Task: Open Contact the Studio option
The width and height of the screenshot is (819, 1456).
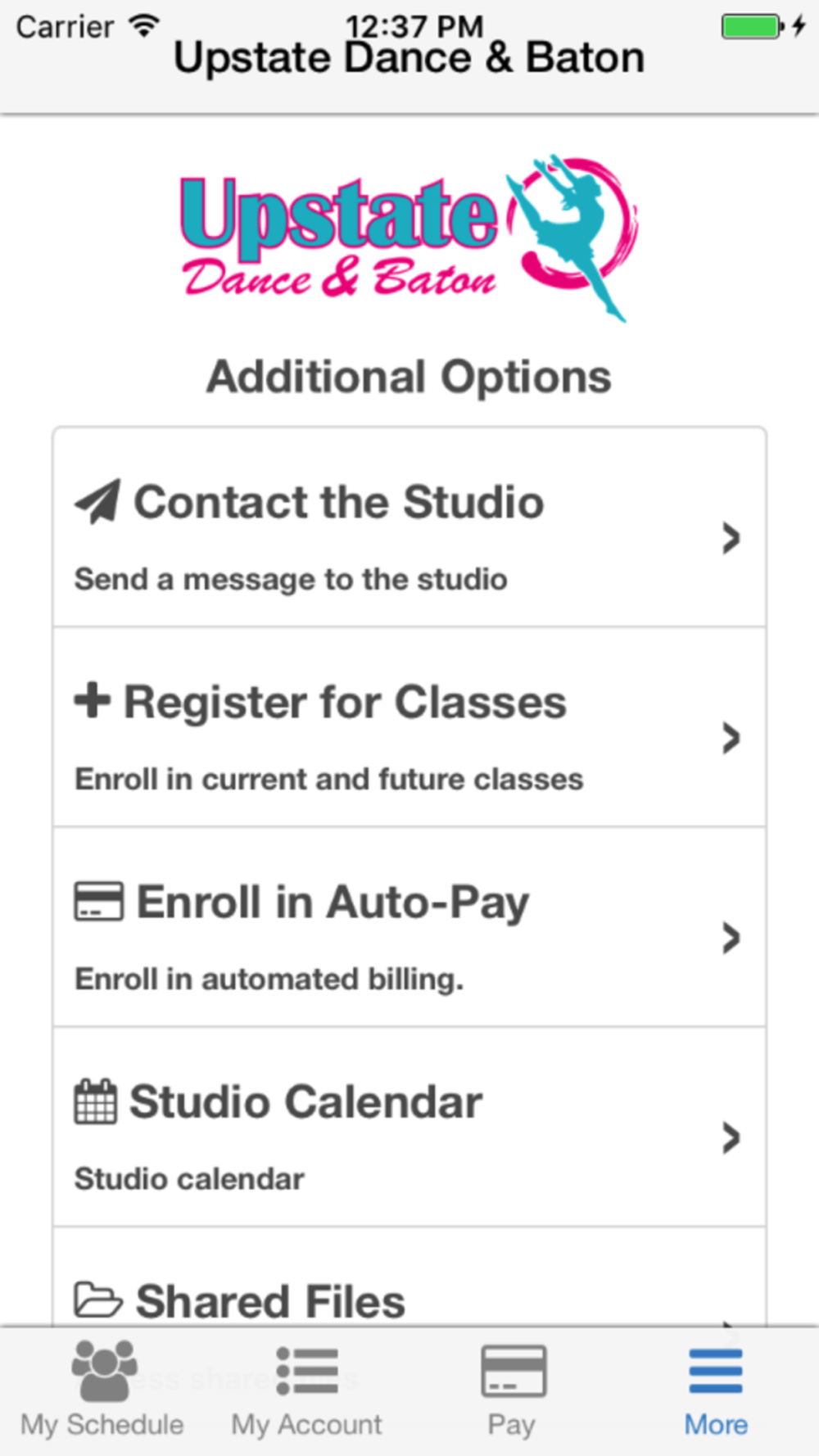Action: coord(409,527)
